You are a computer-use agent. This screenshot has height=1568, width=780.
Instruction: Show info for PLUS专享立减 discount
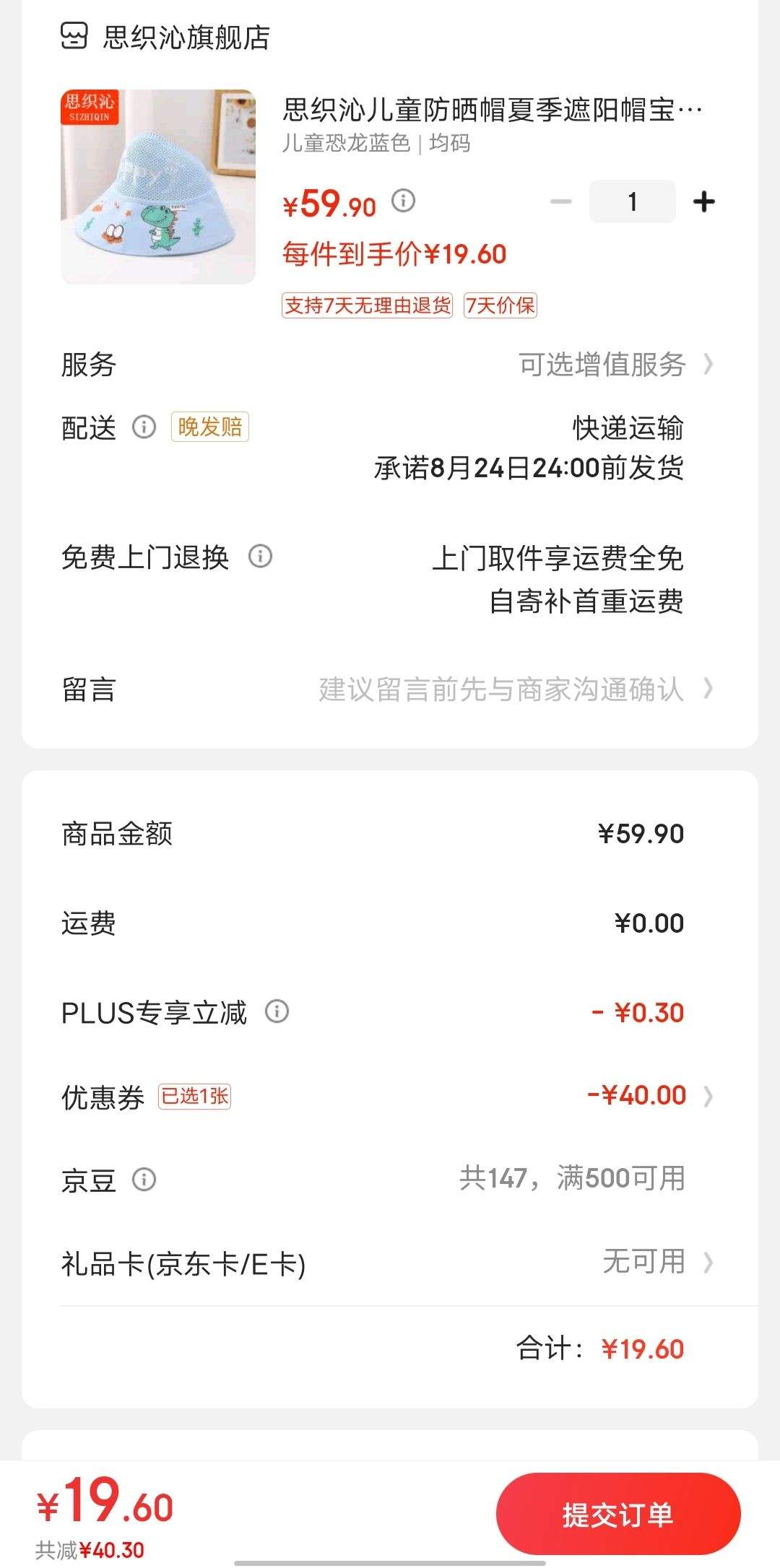[x=277, y=1011]
